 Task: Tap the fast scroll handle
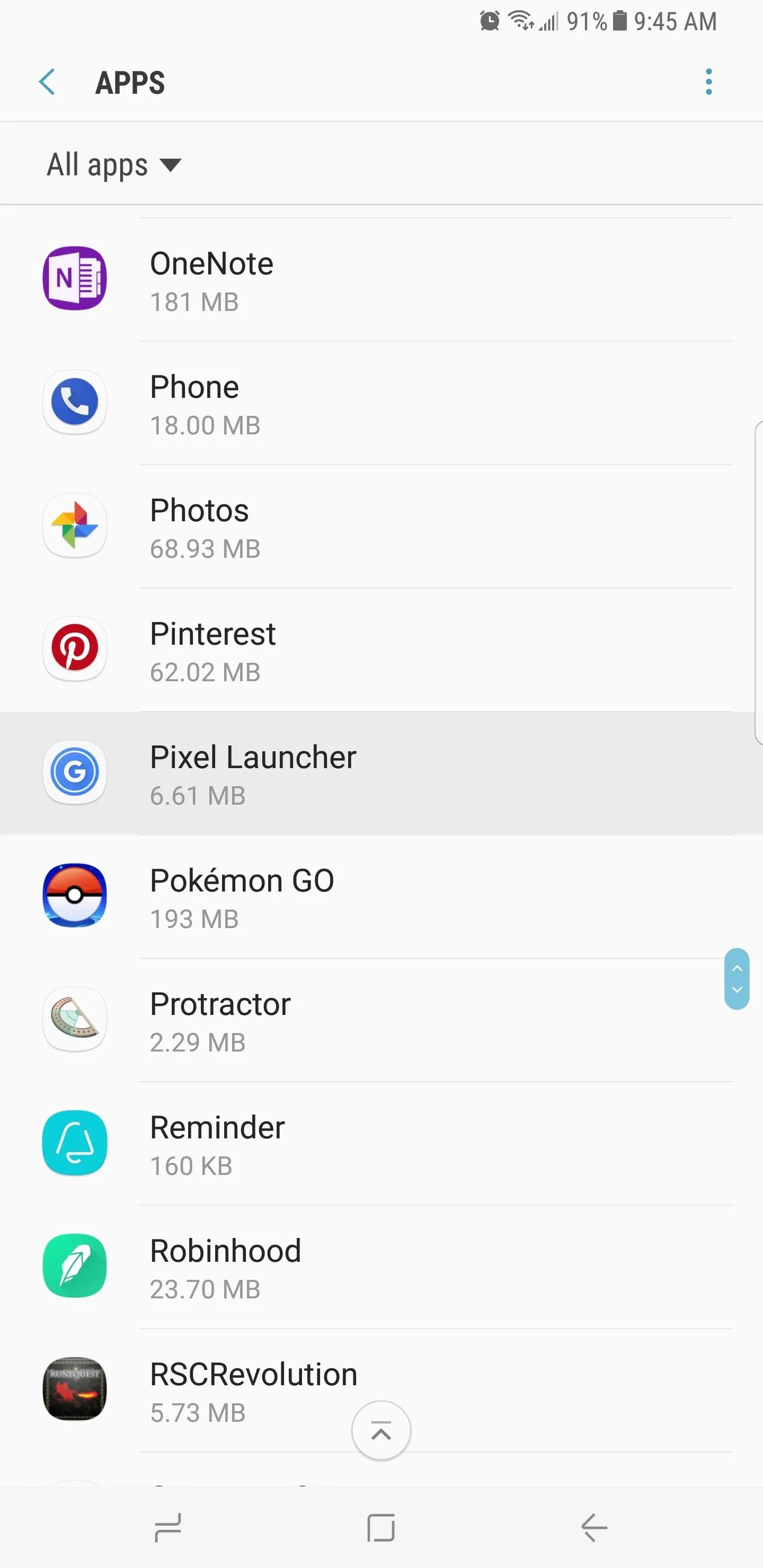tap(737, 979)
